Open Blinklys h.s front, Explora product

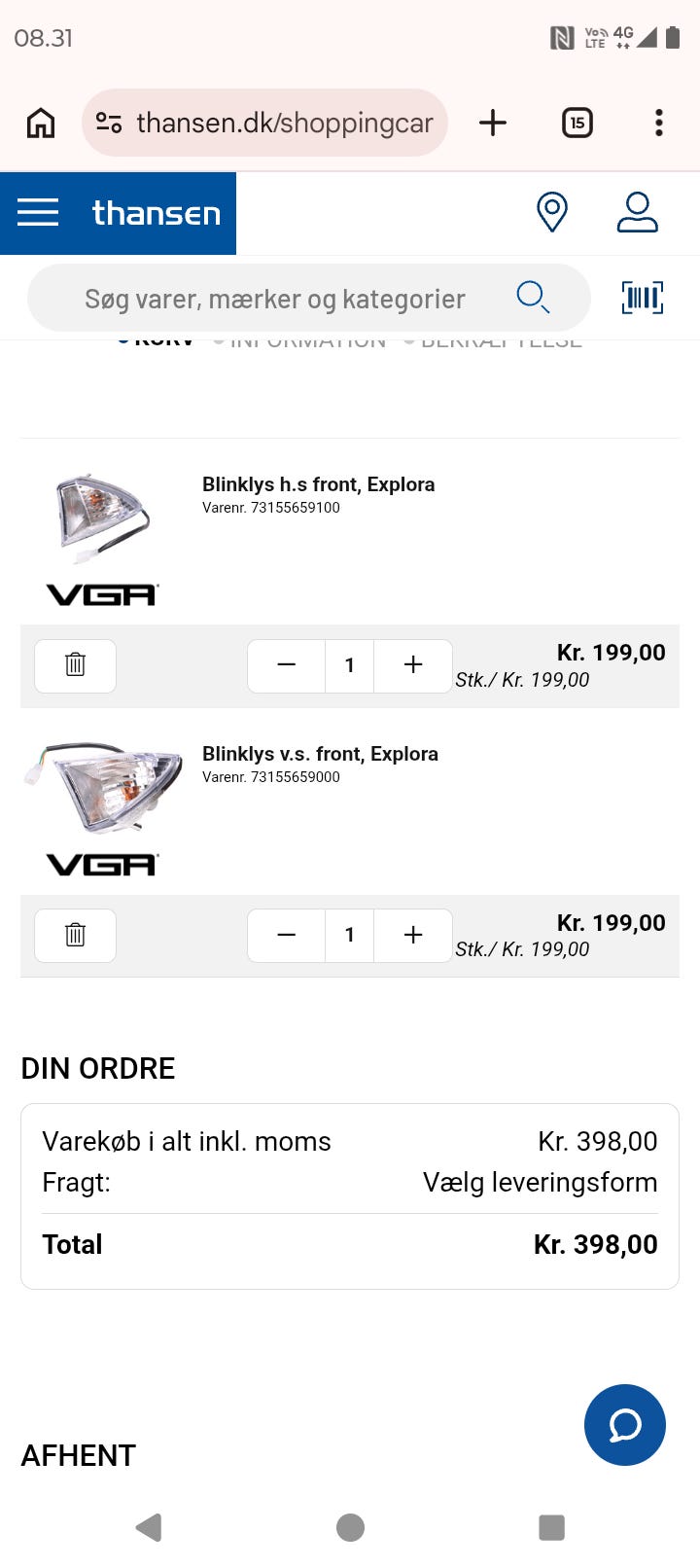(318, 484)
